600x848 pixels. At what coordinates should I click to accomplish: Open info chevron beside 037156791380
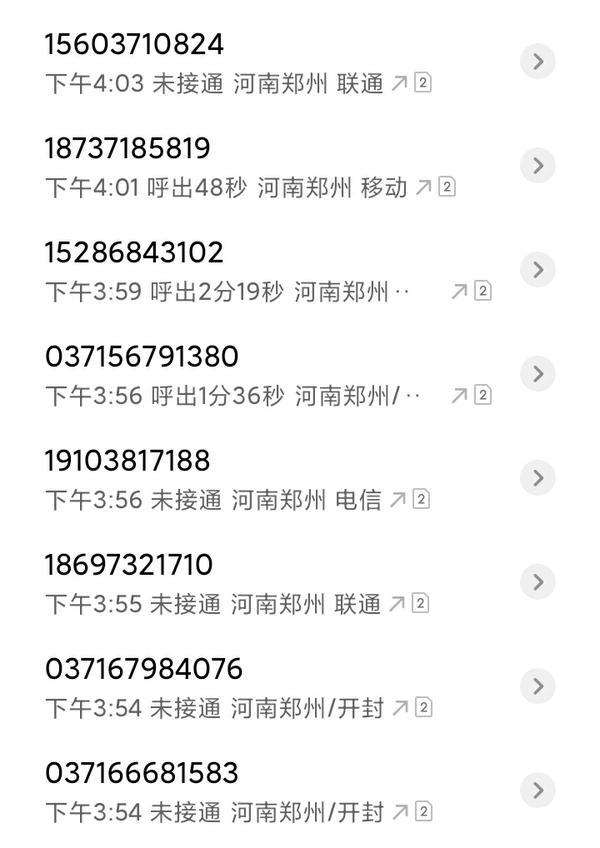pyautogui.click(x=538, y=374)
